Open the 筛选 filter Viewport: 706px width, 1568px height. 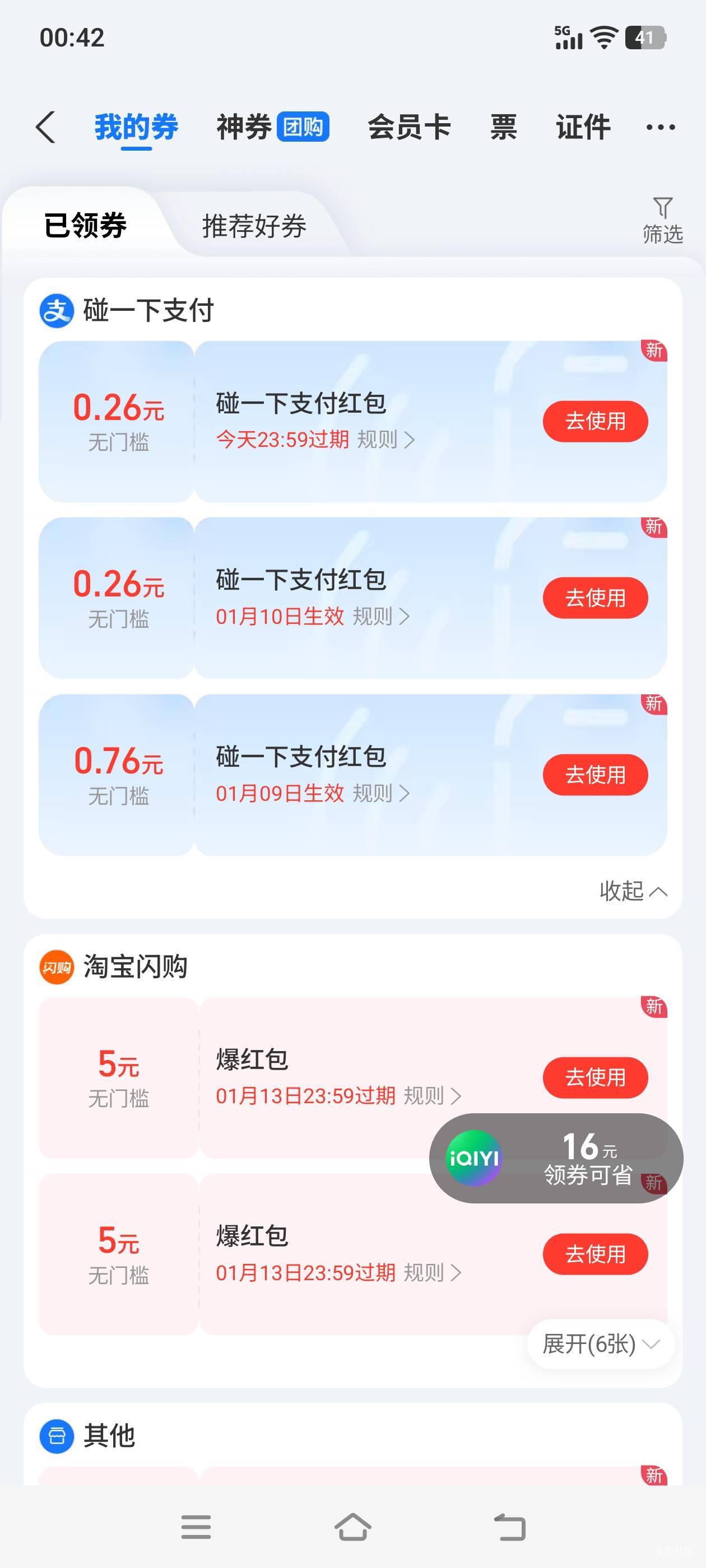pos(663,220)
